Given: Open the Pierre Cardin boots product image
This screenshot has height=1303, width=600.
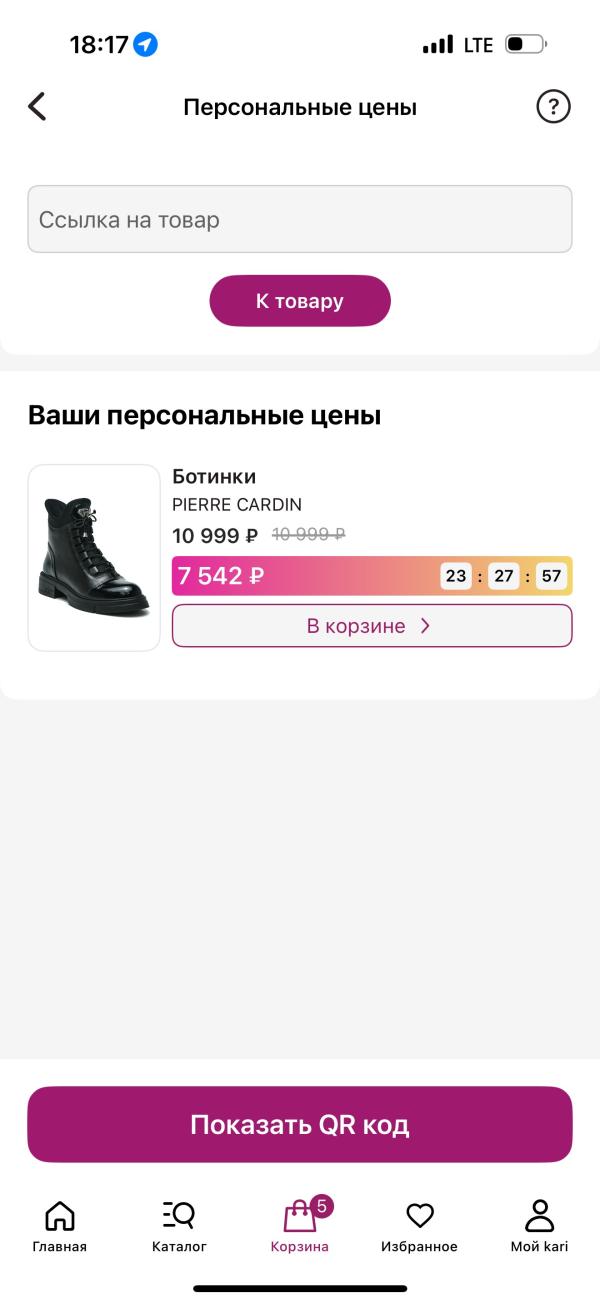Looking at the screenshot, I should 94,558.
